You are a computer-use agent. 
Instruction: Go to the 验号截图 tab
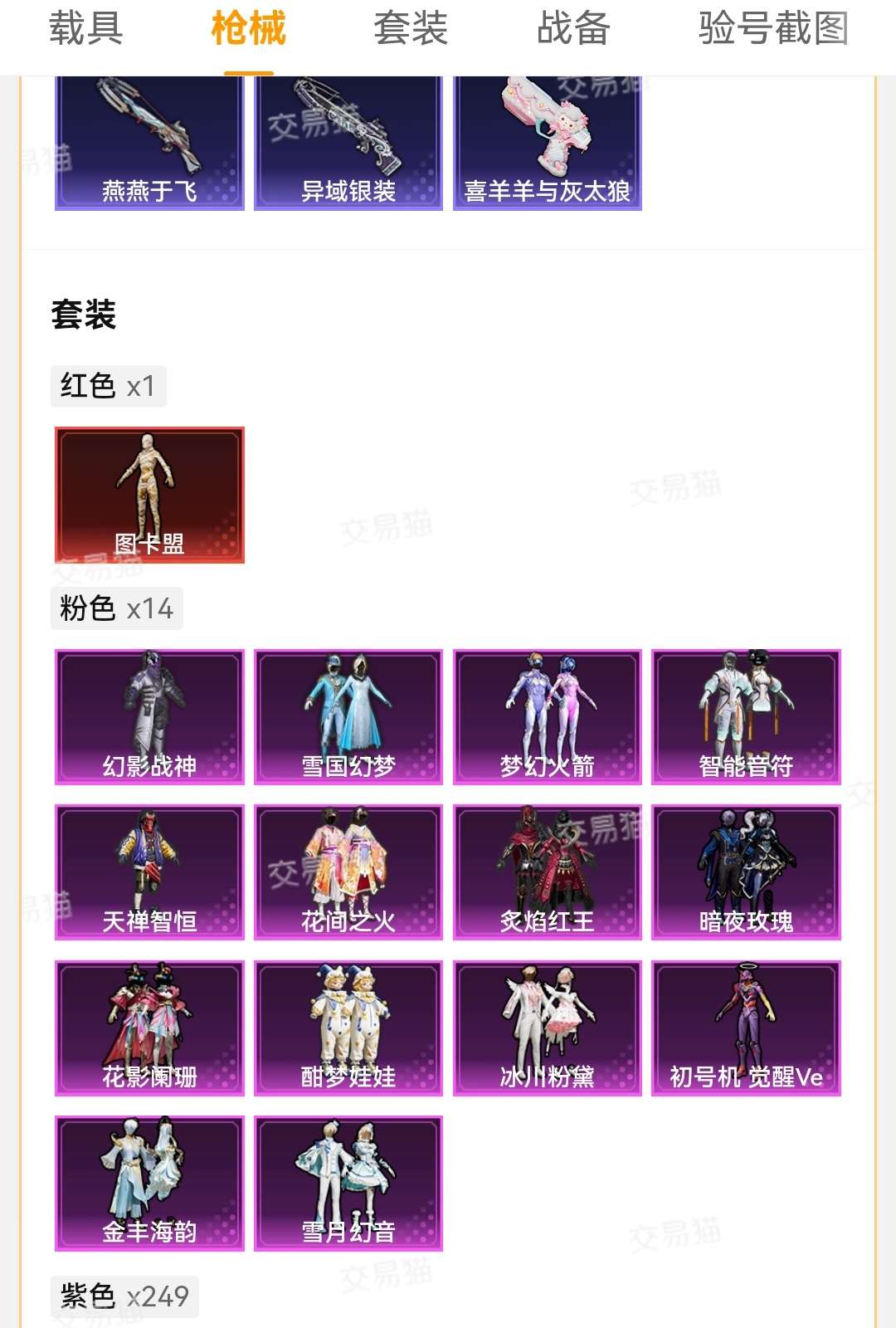click(x=772, y=29)
